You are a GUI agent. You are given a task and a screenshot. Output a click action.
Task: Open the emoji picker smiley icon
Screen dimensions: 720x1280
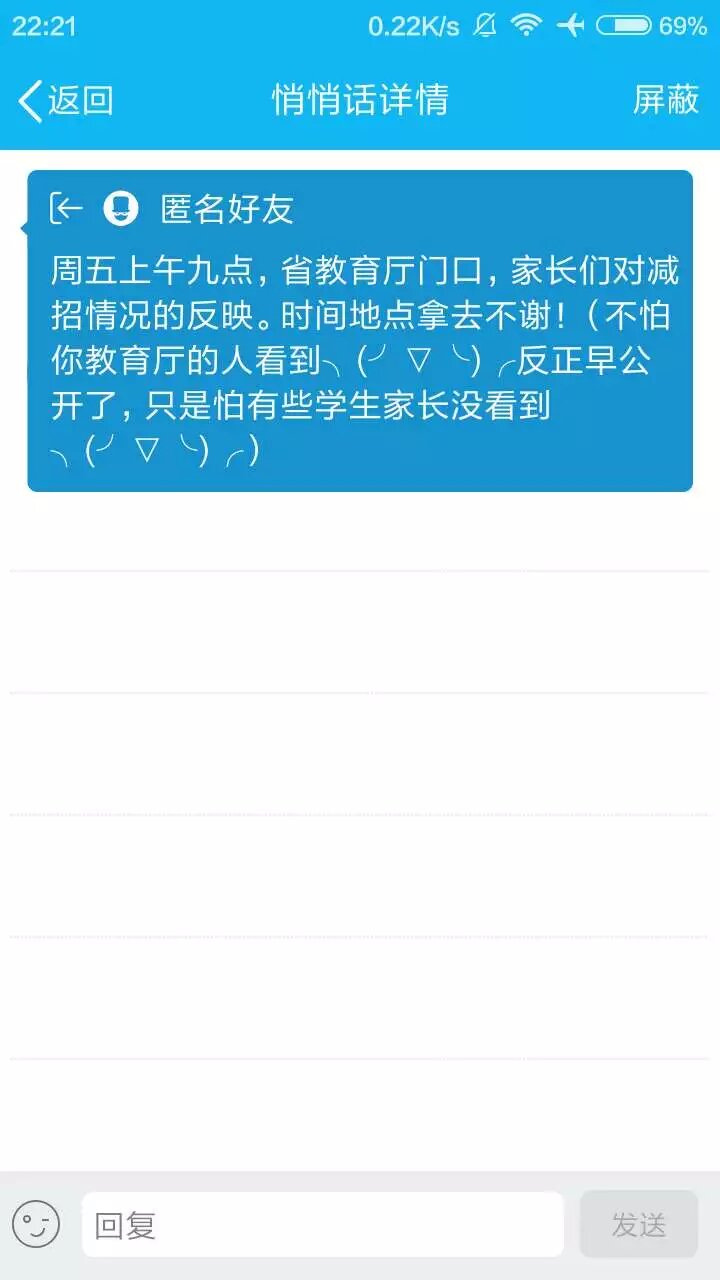coord(36,1224)
